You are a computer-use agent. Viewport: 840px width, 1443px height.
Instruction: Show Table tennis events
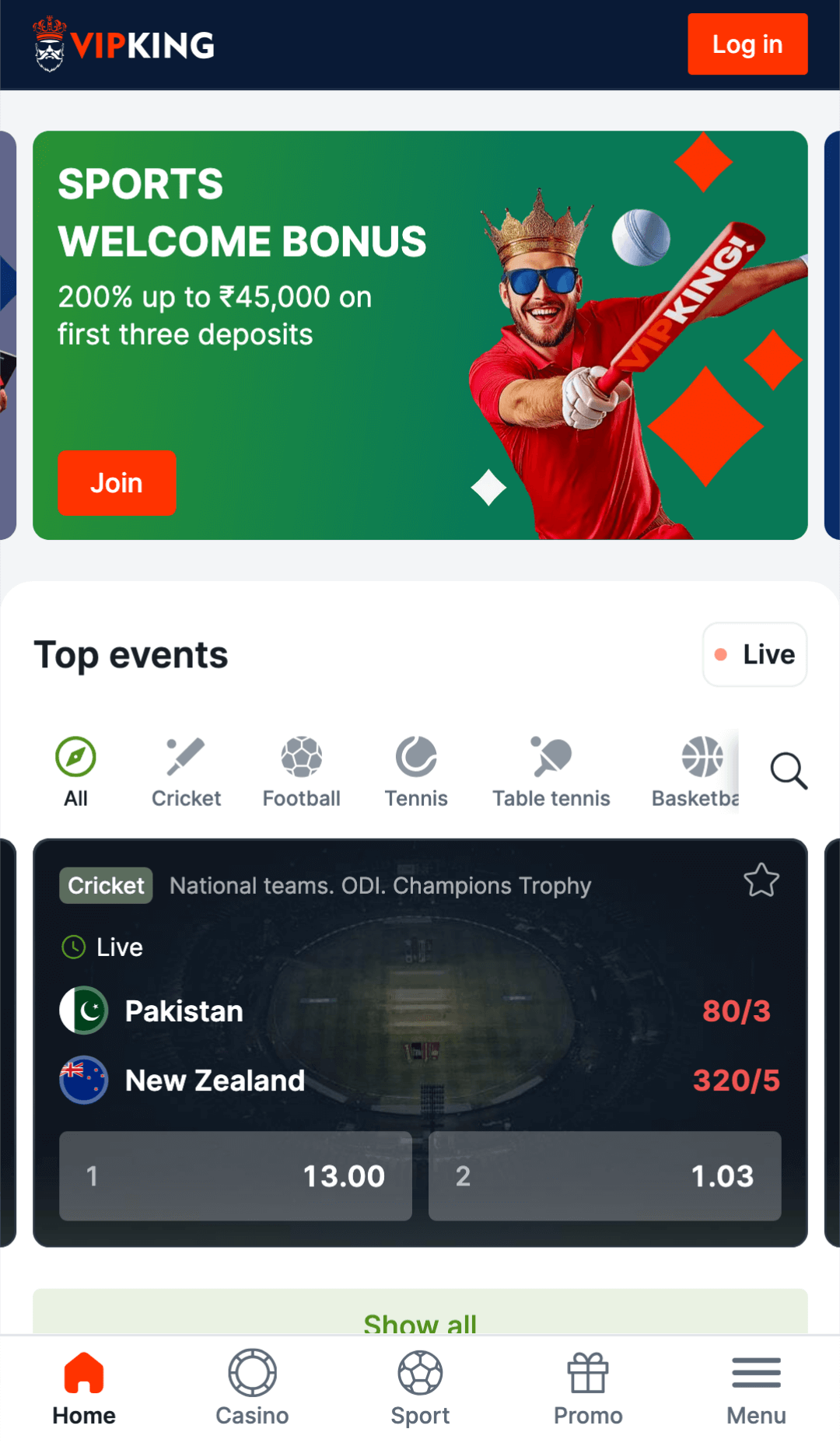(551, 772)
